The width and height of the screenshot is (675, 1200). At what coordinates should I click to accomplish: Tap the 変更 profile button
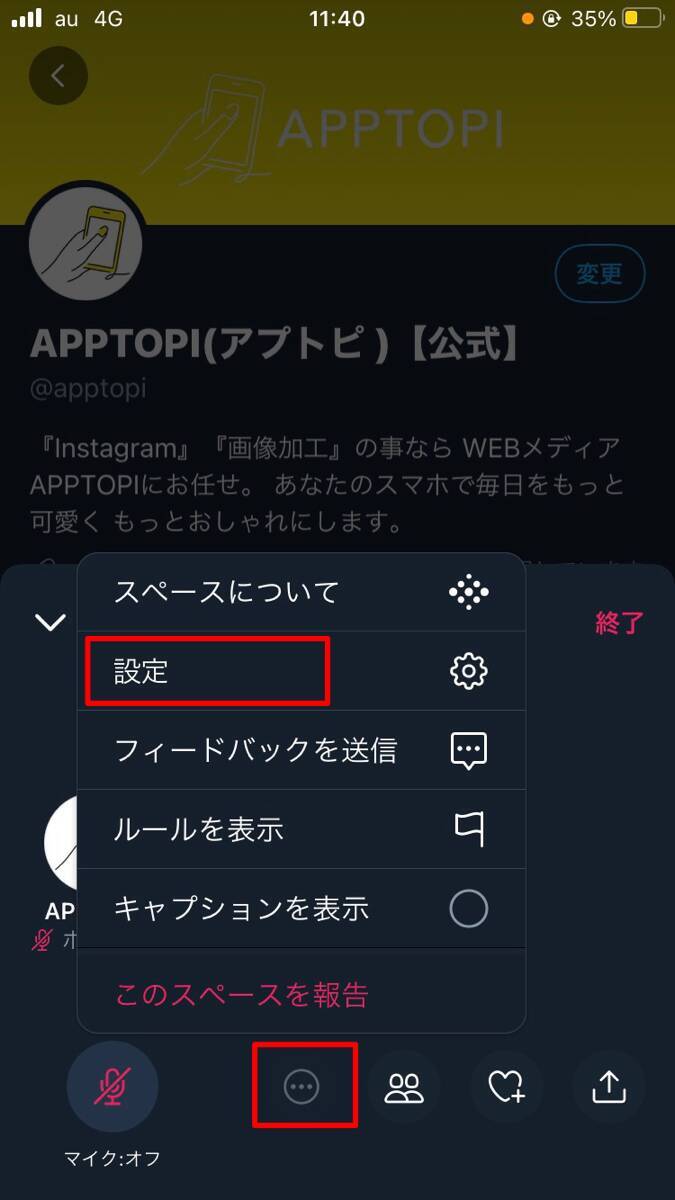[600, 273]
